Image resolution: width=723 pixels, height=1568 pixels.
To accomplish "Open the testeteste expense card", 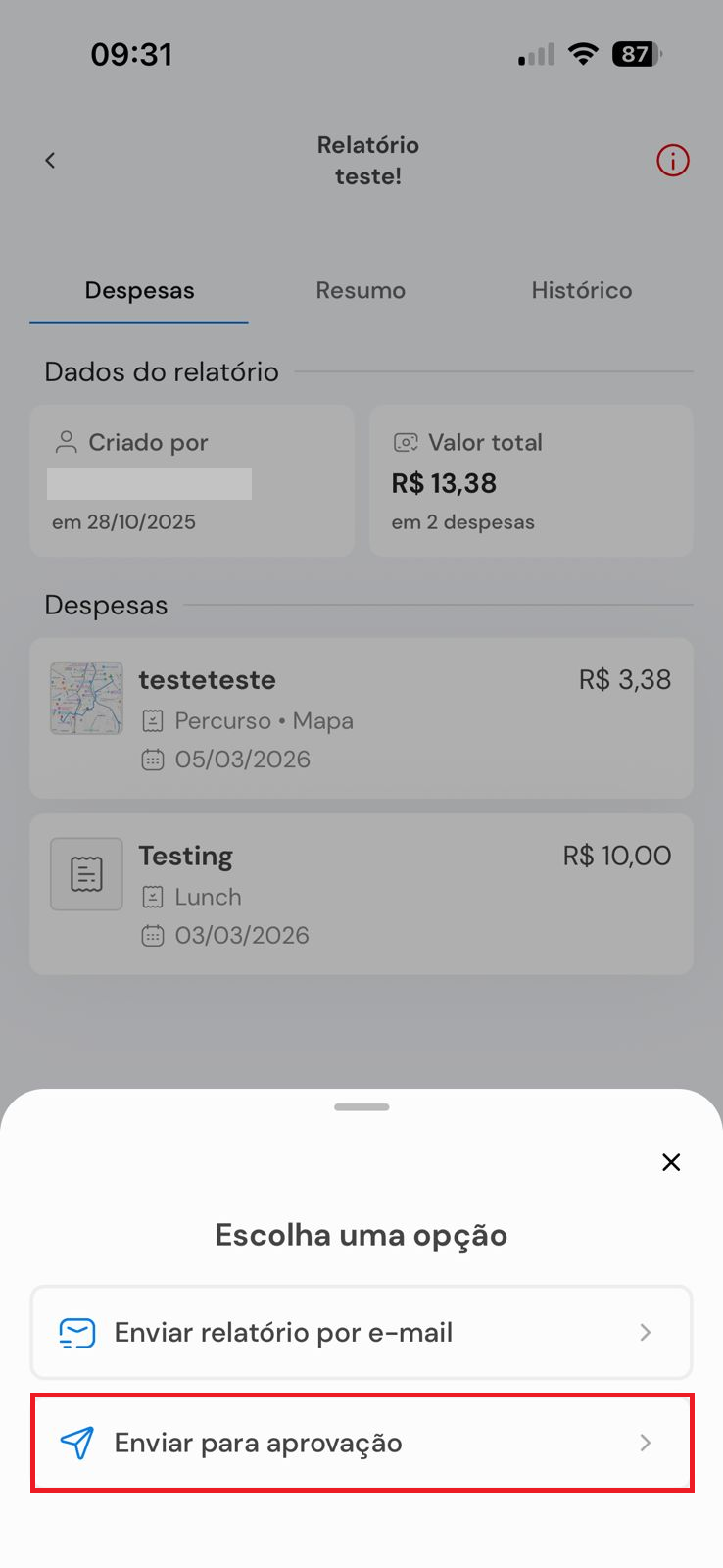I will coord(361,718).
